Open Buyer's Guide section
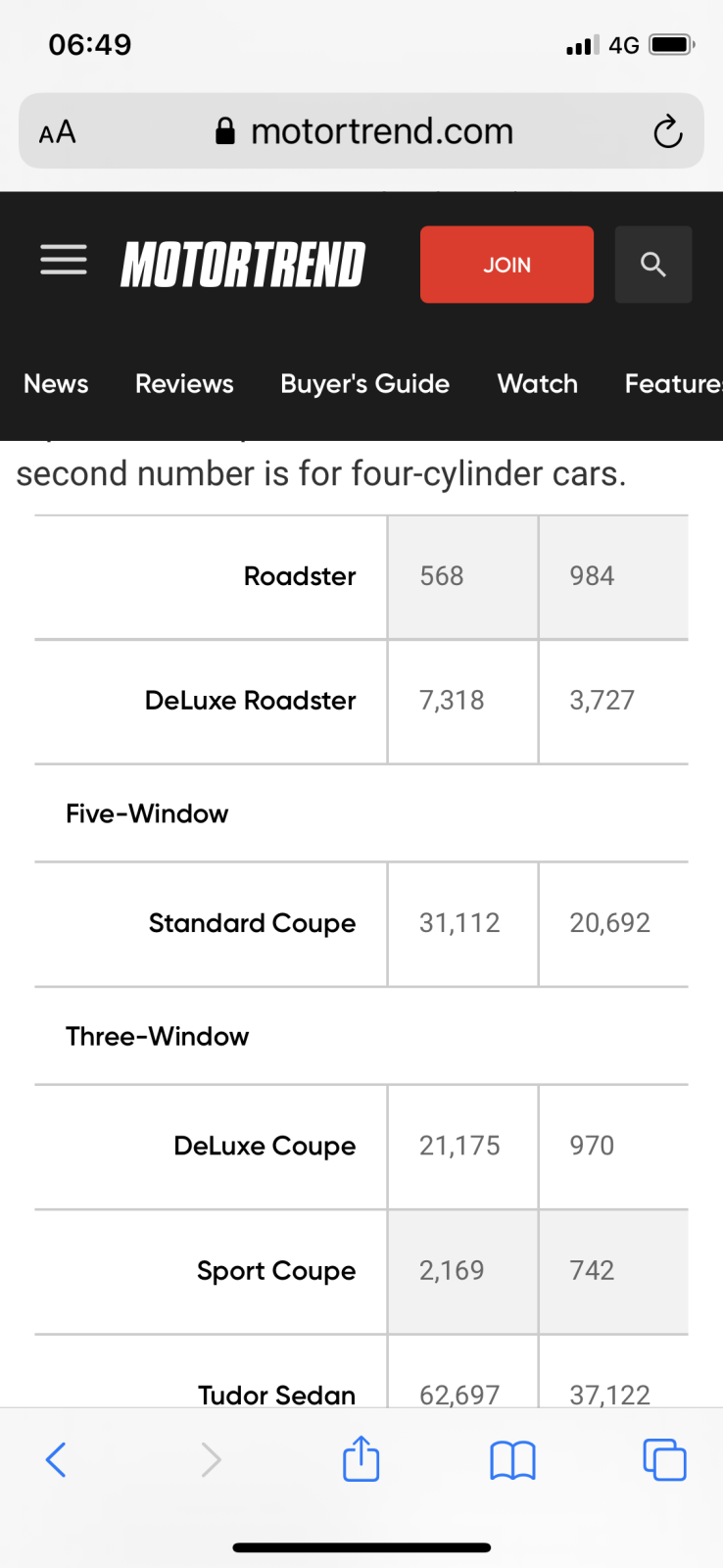The height and width of the screenshot is (1568, 723). 365,383
